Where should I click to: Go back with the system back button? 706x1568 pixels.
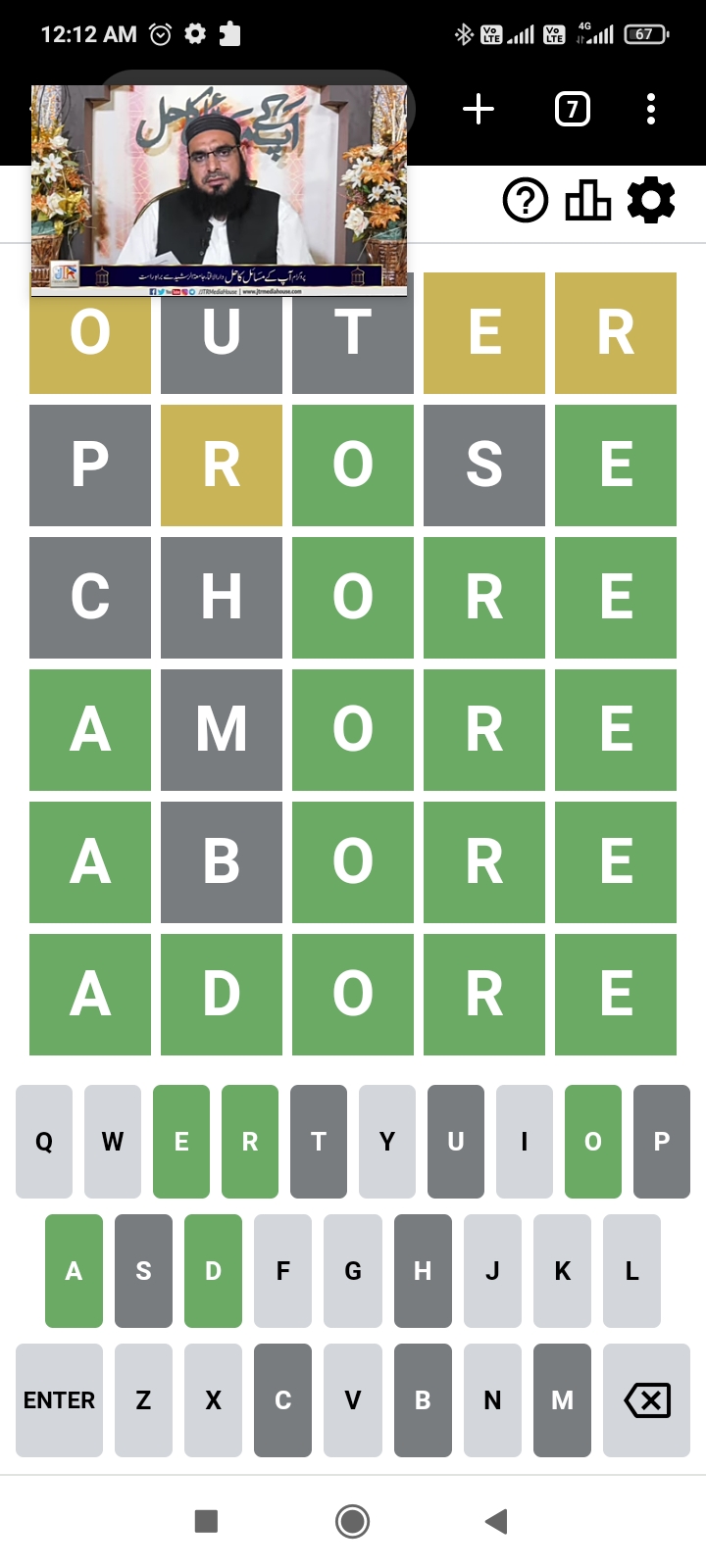pos(496,1521)
